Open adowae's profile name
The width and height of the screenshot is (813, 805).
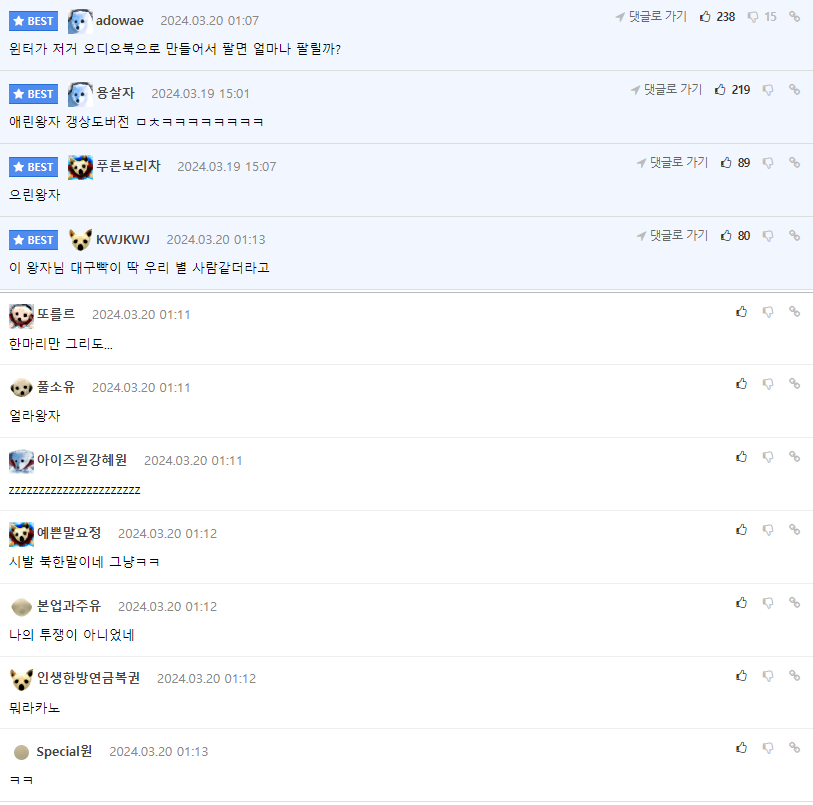[119, 21]
